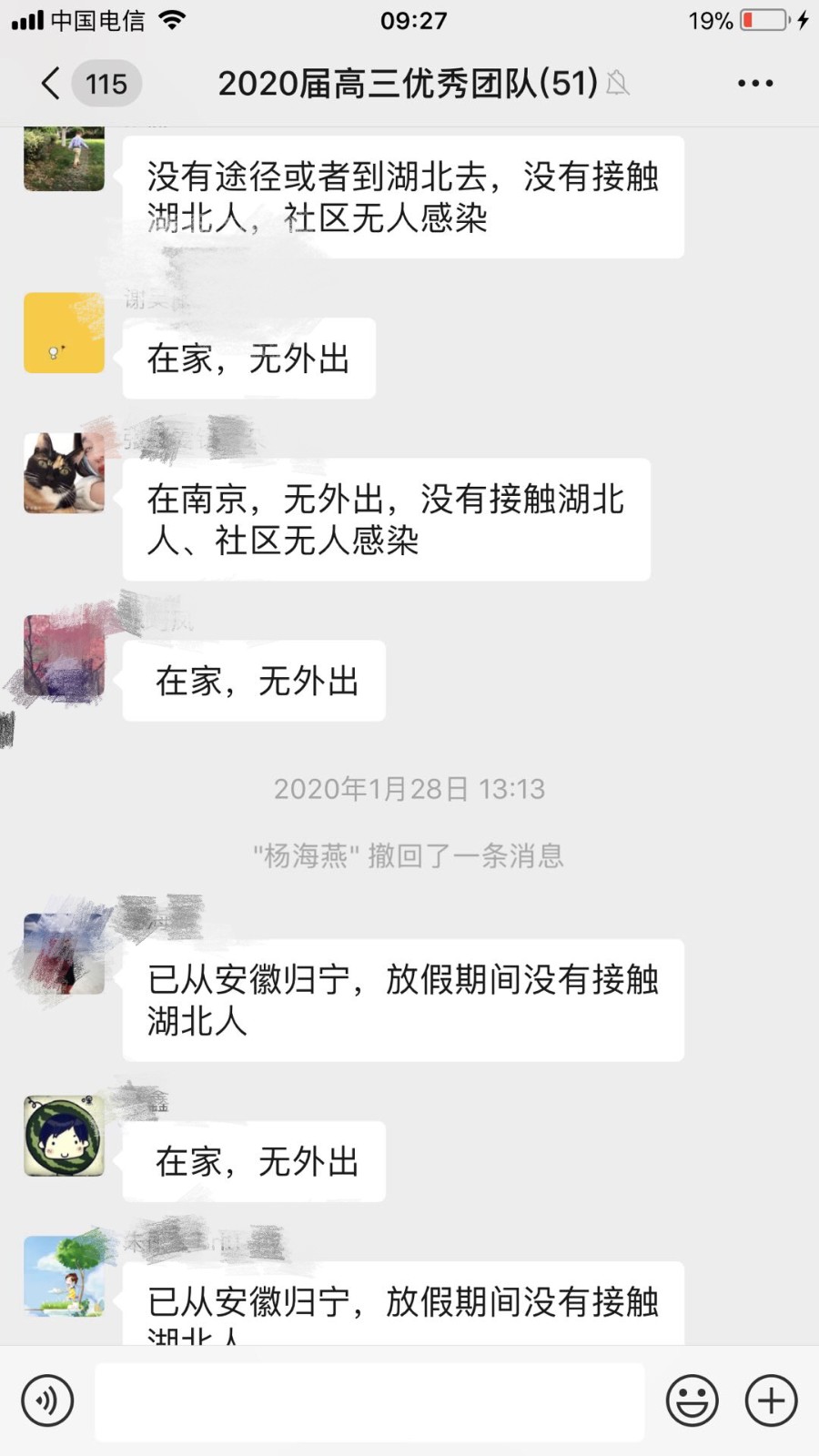
Task: Tap the cat avatar profile picture
Action: coord(64,473)
